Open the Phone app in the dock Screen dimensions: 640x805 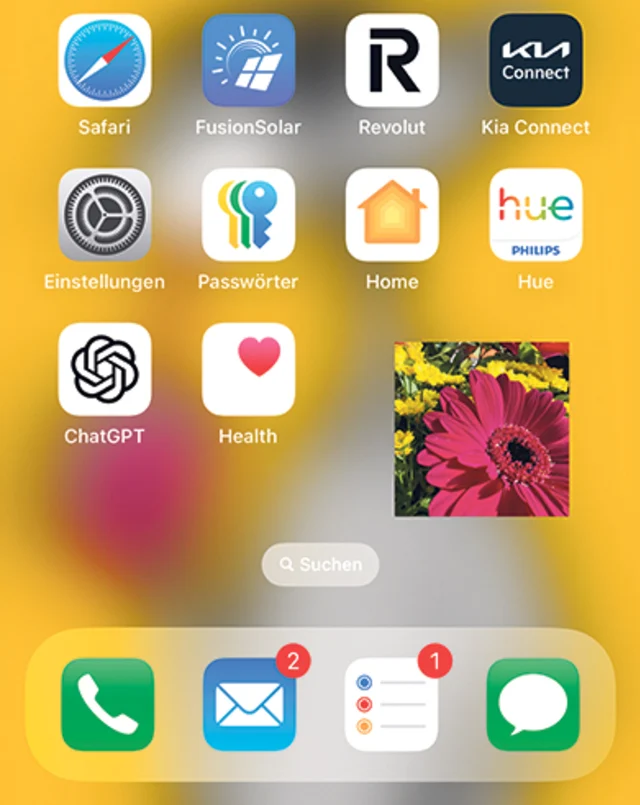pos(107,704)
